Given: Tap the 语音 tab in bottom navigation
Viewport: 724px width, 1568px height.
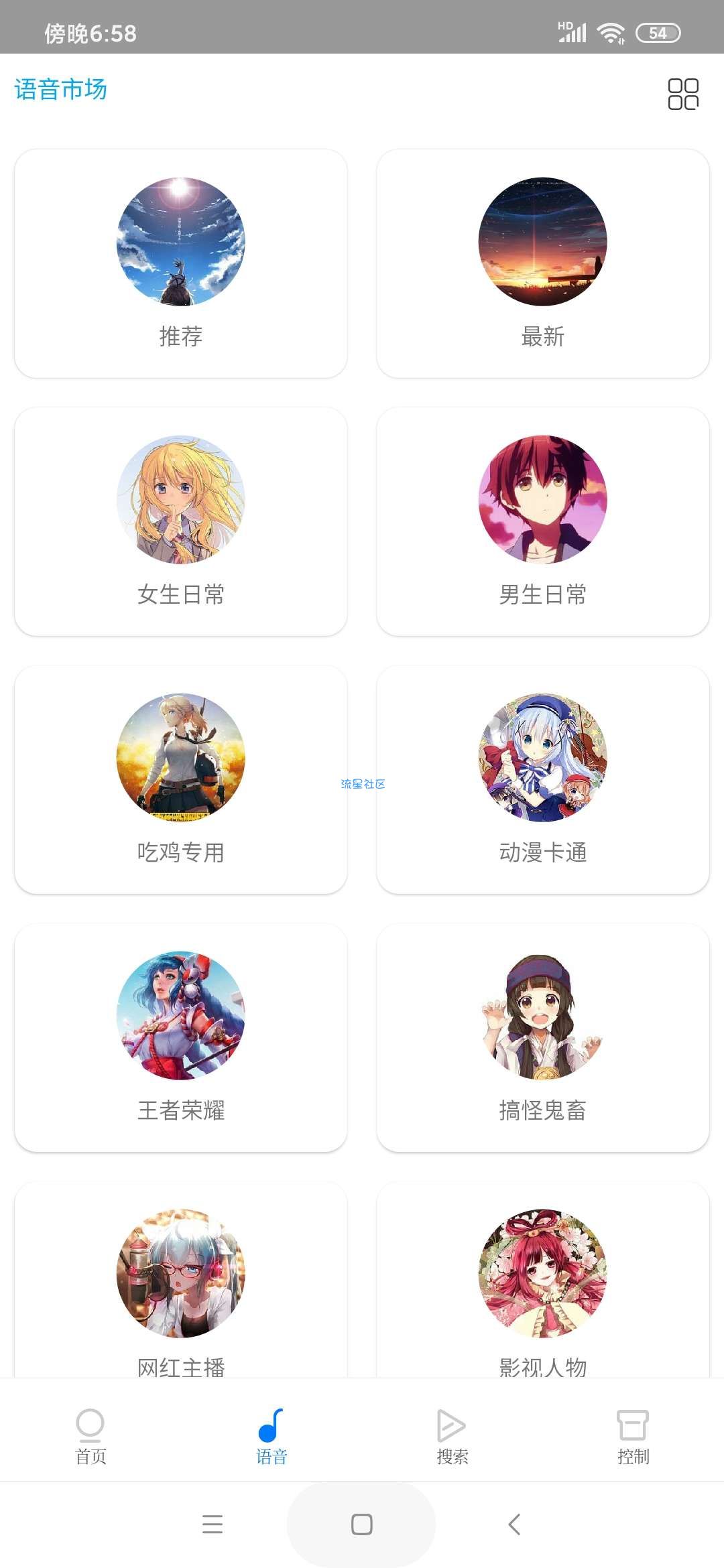Looking at the screenshot, I should pos(271,1436).
